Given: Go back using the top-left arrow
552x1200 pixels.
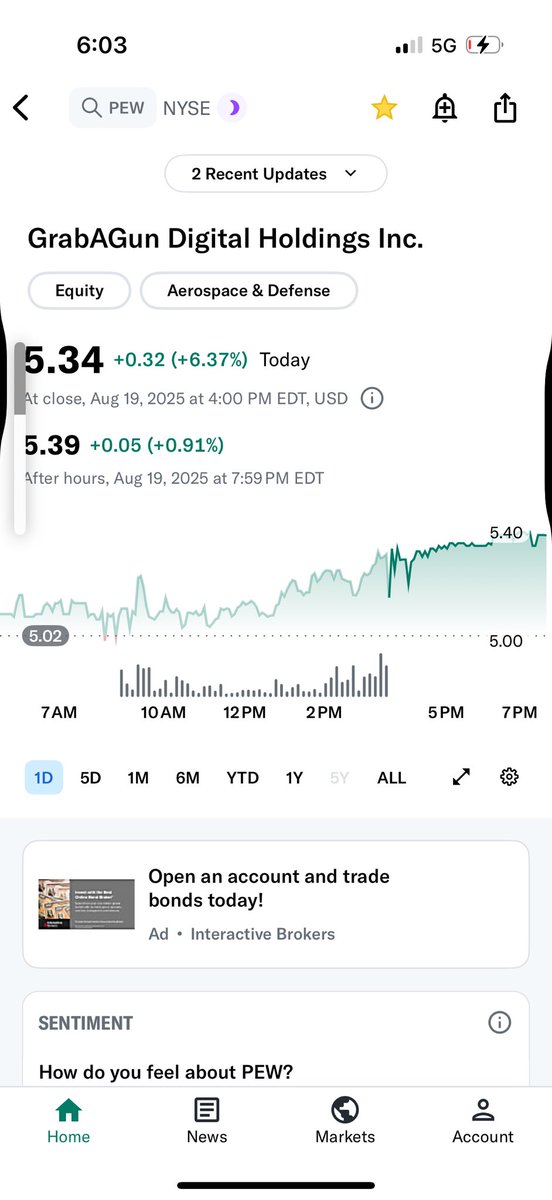Looking at the screenshot, I should (21, 108).
